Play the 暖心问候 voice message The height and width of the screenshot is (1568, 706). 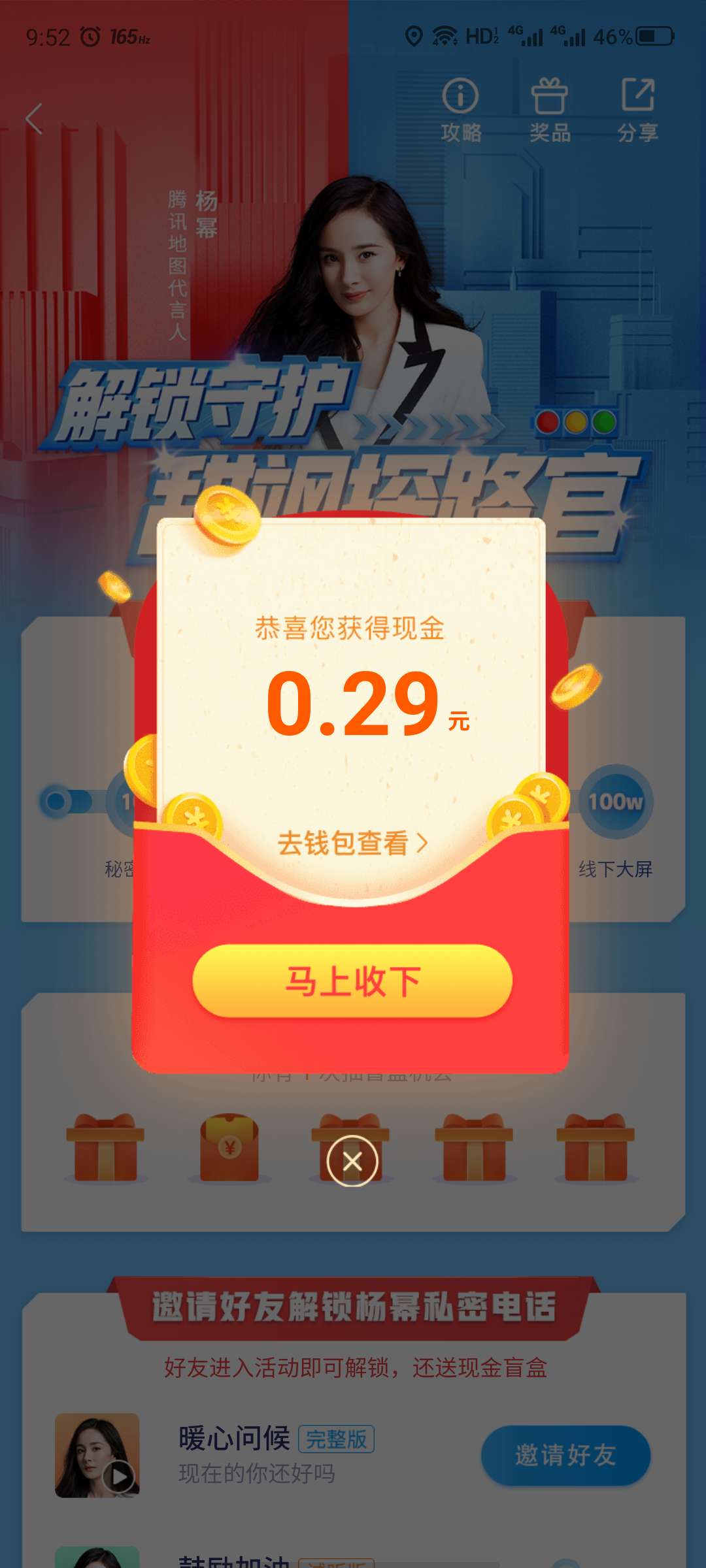tap(120, 1476)
